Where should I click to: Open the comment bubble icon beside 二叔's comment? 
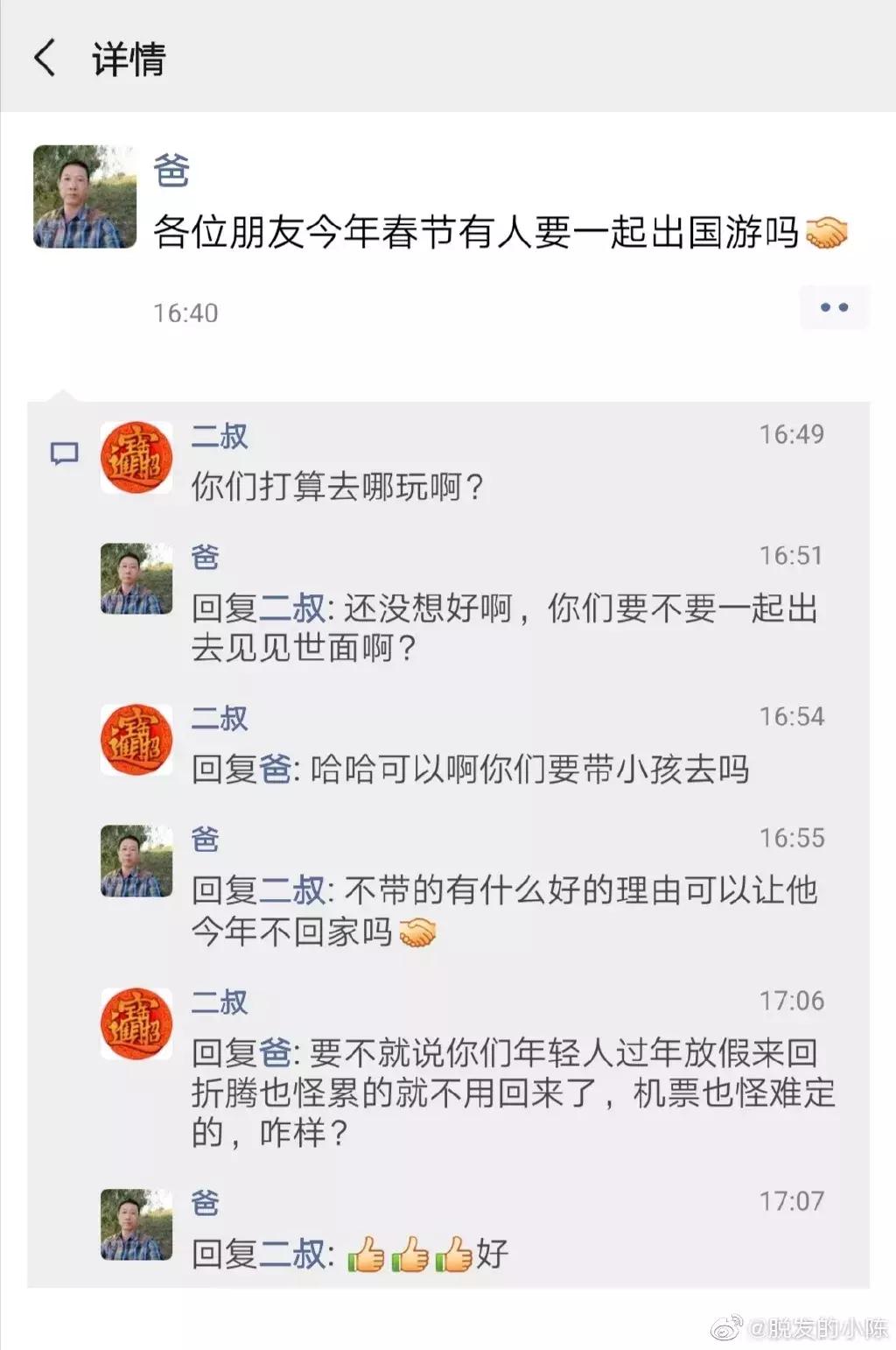coord(64,454)
